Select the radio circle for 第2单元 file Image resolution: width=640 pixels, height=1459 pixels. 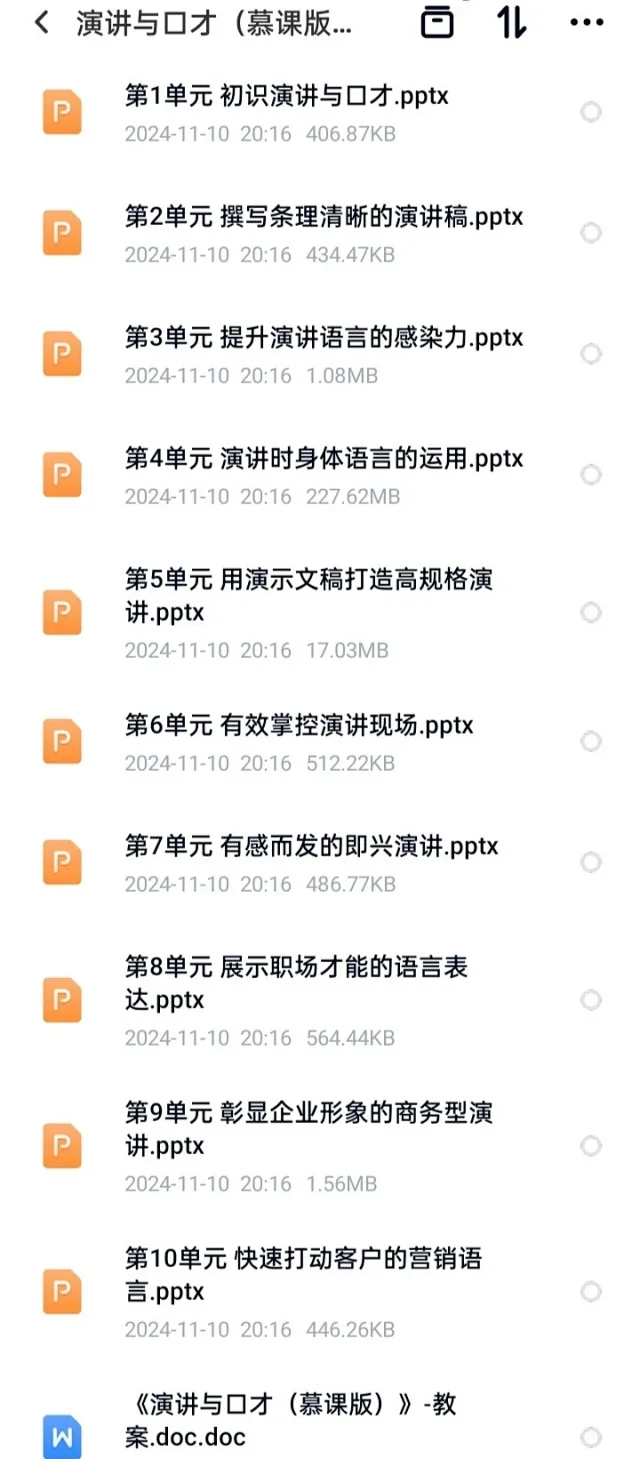tap(591, 233)
